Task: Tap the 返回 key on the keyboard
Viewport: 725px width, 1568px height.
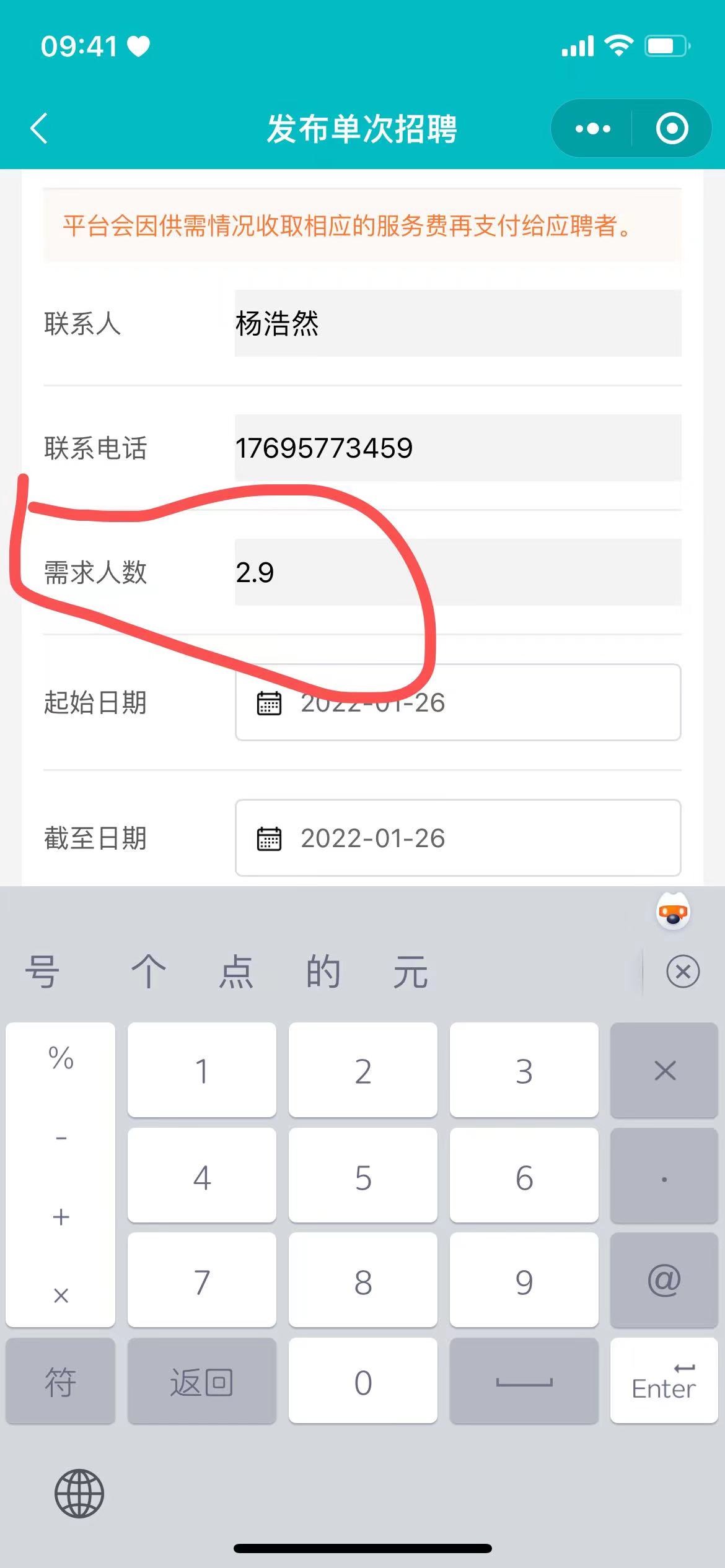Action: (x=201, y=1381)
